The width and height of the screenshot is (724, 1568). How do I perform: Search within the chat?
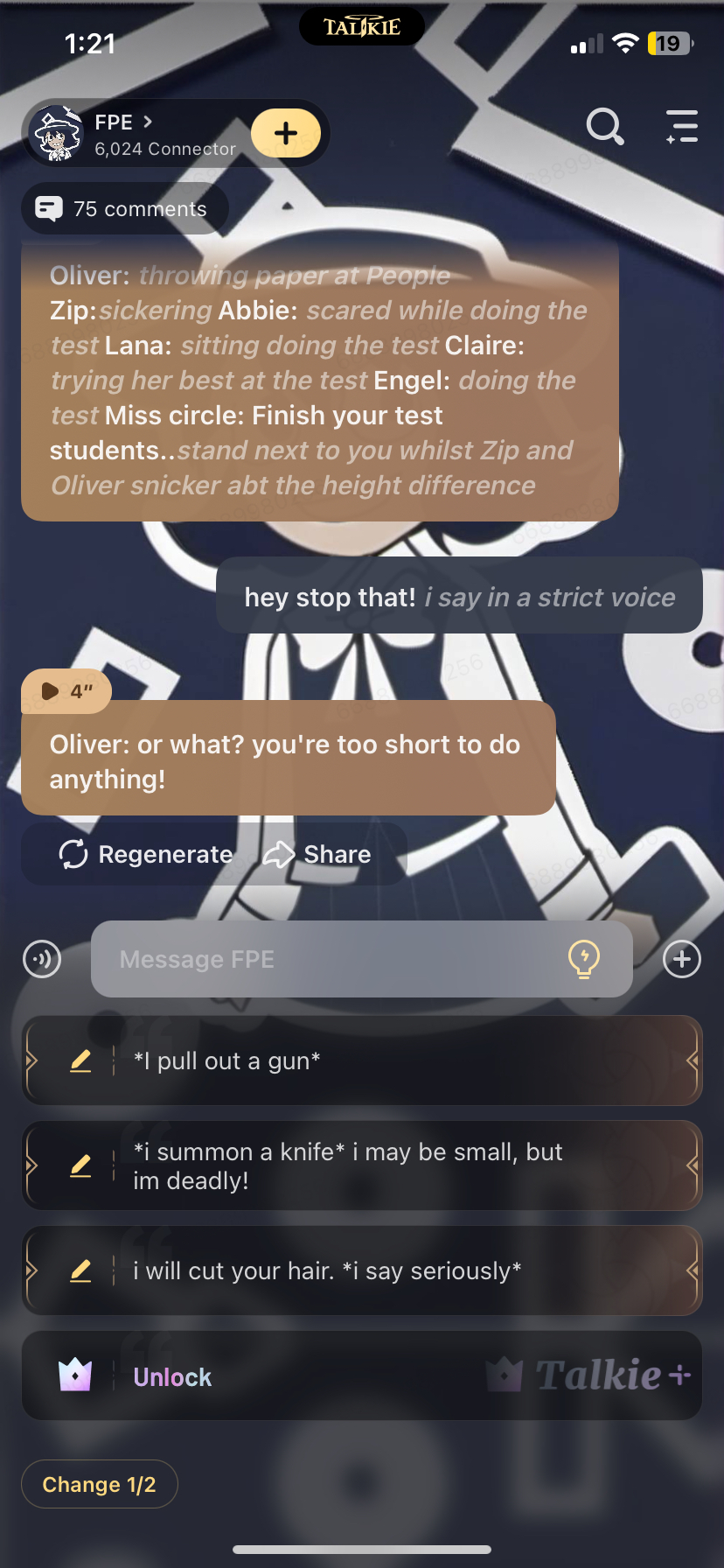604,127
